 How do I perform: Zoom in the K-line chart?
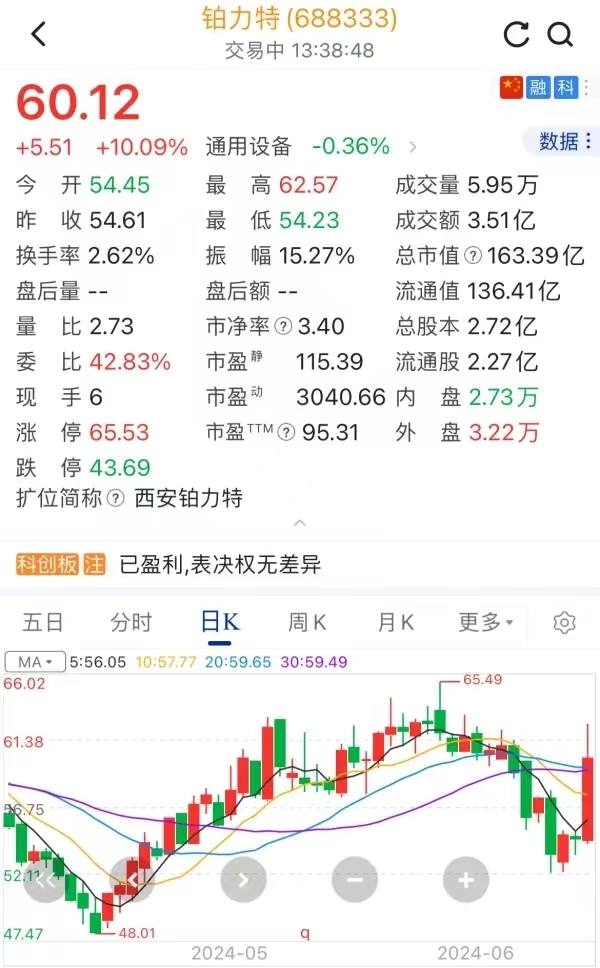[x=465, y=881]
